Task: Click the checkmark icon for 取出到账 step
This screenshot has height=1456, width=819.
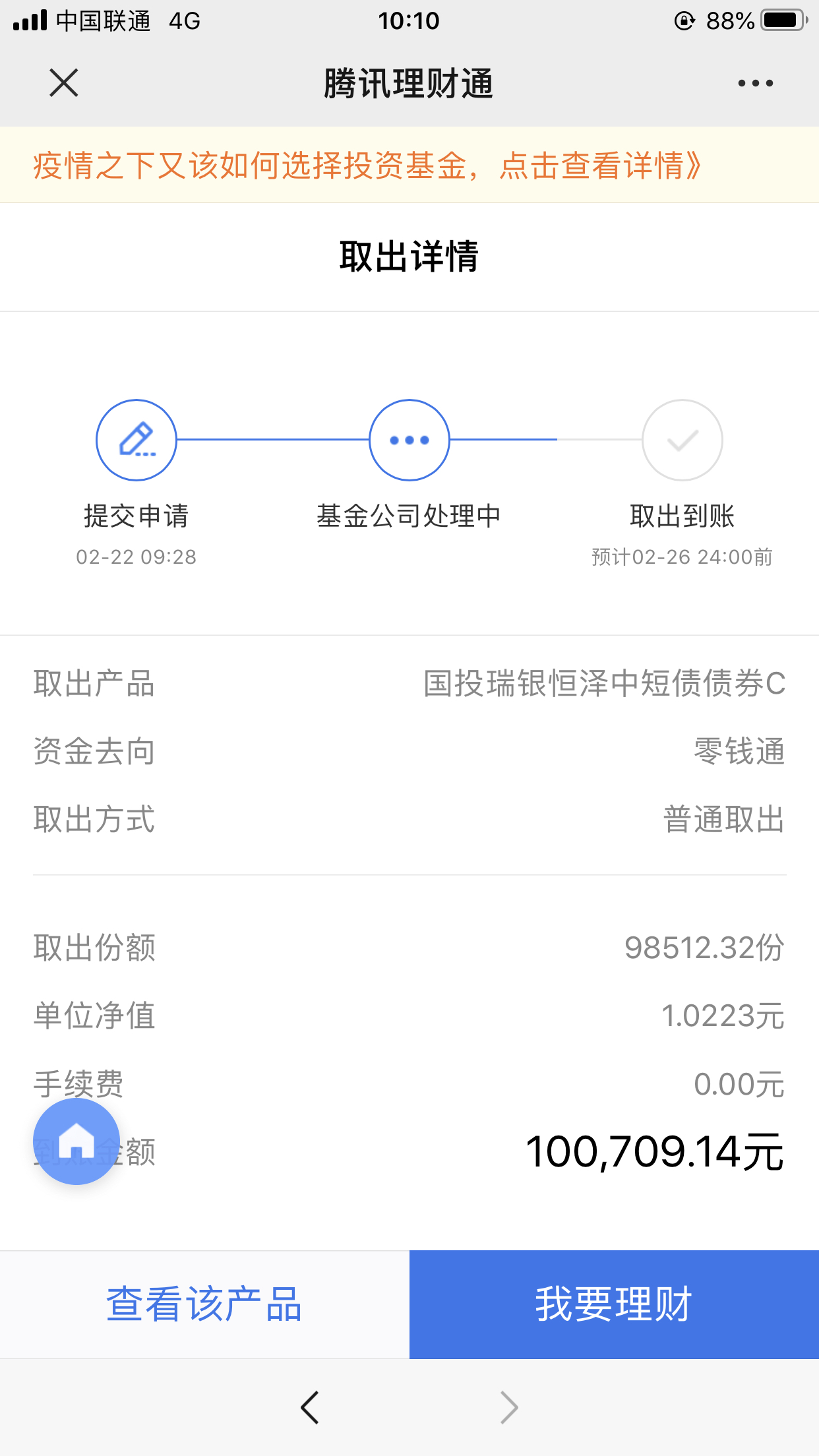Action: pyautogui.click(x=682, y=440)
